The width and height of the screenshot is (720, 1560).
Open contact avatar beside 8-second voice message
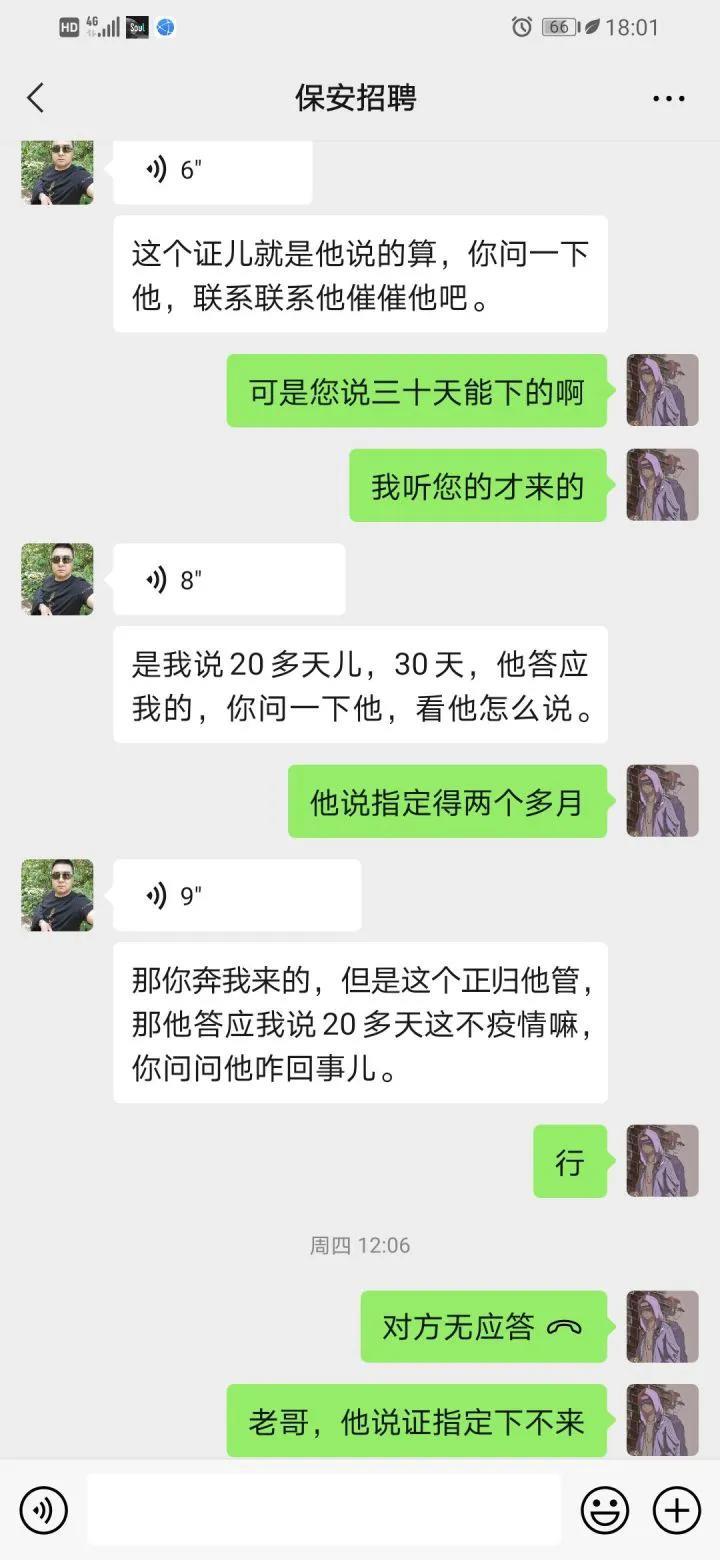57,579
